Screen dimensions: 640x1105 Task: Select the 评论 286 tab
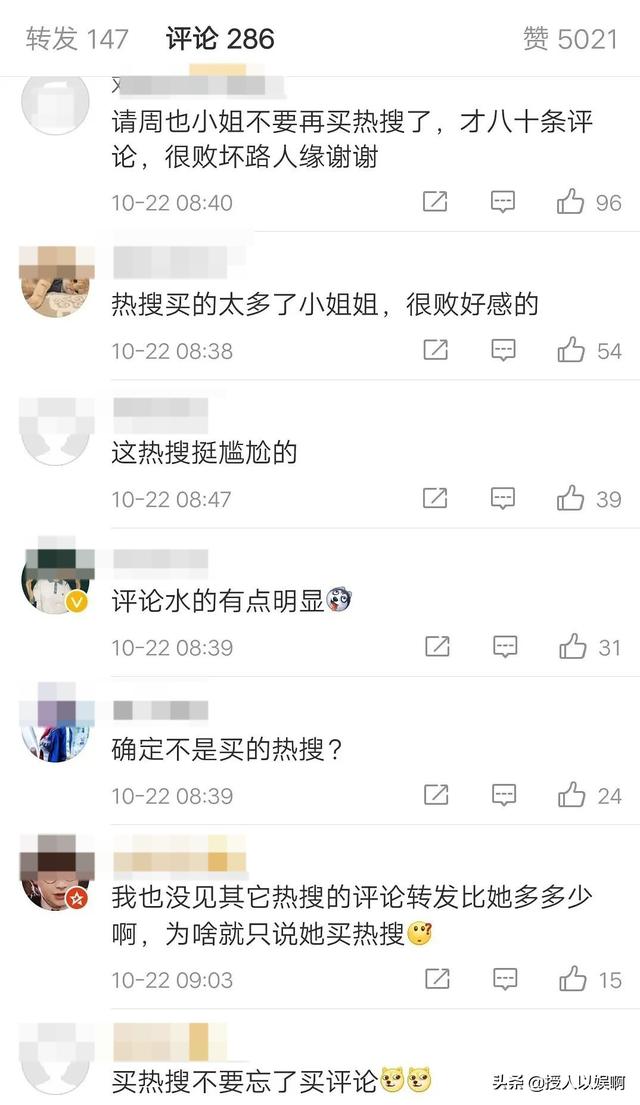point(220,39)
